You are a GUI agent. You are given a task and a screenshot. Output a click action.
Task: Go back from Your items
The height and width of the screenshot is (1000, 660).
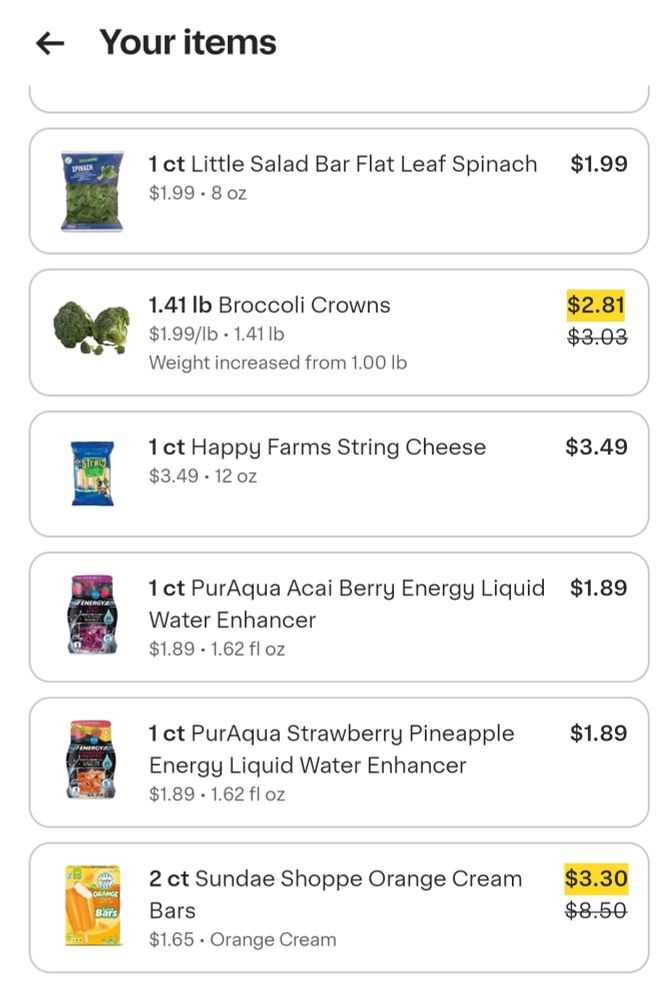(49, 43)
